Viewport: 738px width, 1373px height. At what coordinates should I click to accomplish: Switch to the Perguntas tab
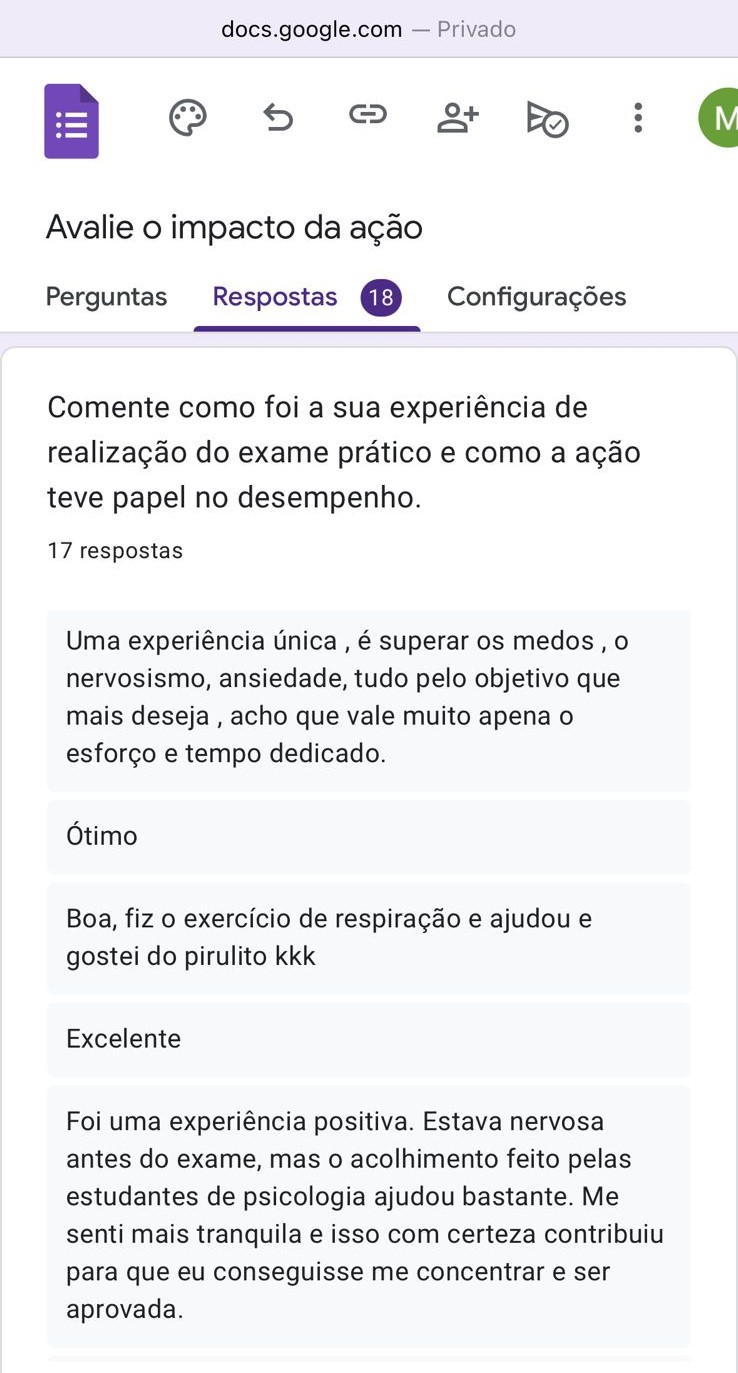106,297
